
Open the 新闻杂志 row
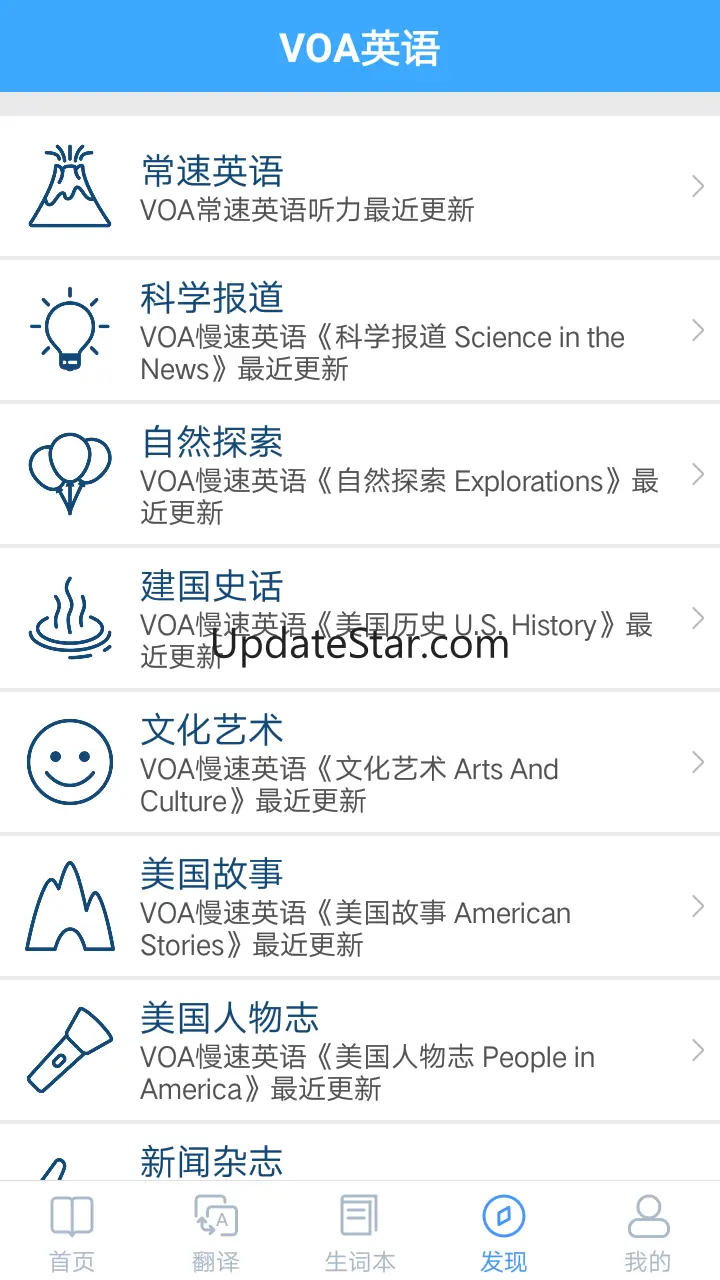tap(360, 1153)
